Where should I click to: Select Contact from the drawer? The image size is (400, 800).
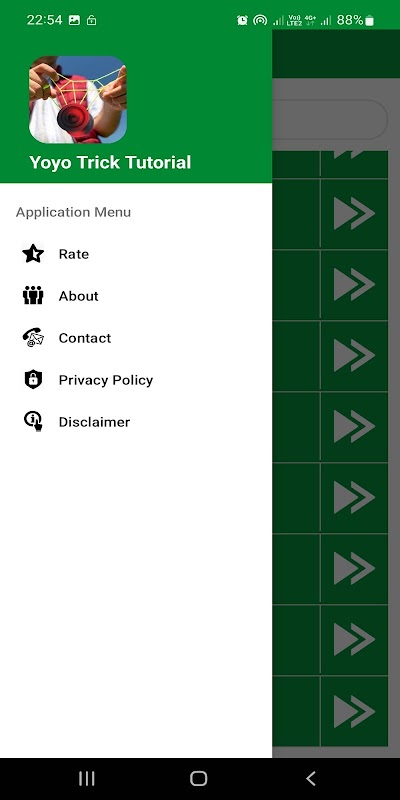click(x=136, y=338)
